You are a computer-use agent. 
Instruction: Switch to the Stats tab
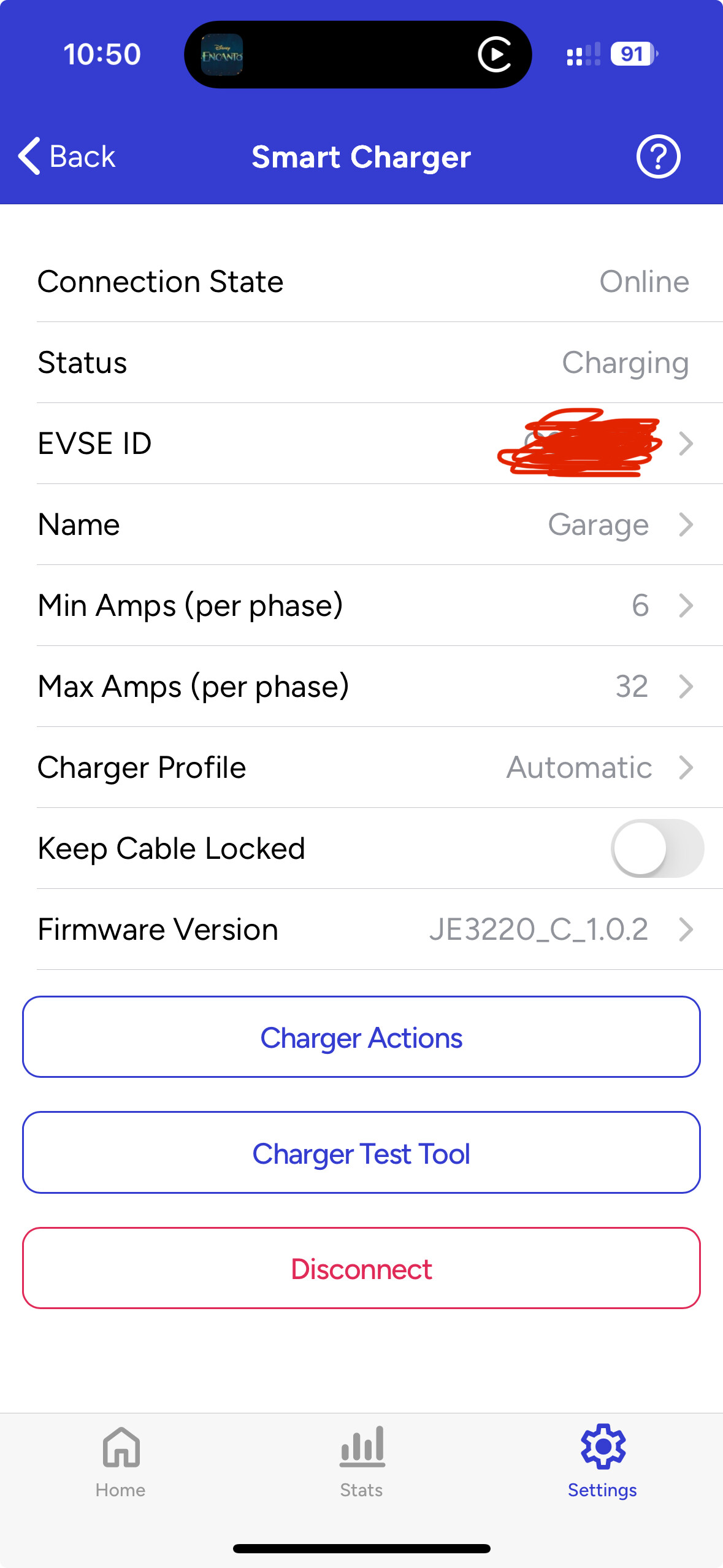[x=362, y=1462]
